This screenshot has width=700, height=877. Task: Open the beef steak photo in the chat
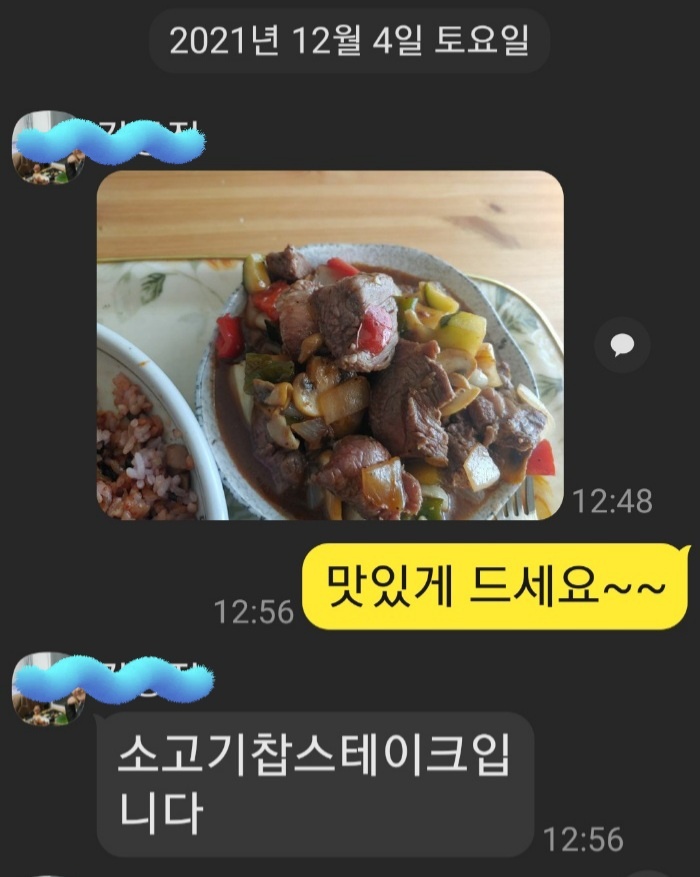[x=330, y=345]
